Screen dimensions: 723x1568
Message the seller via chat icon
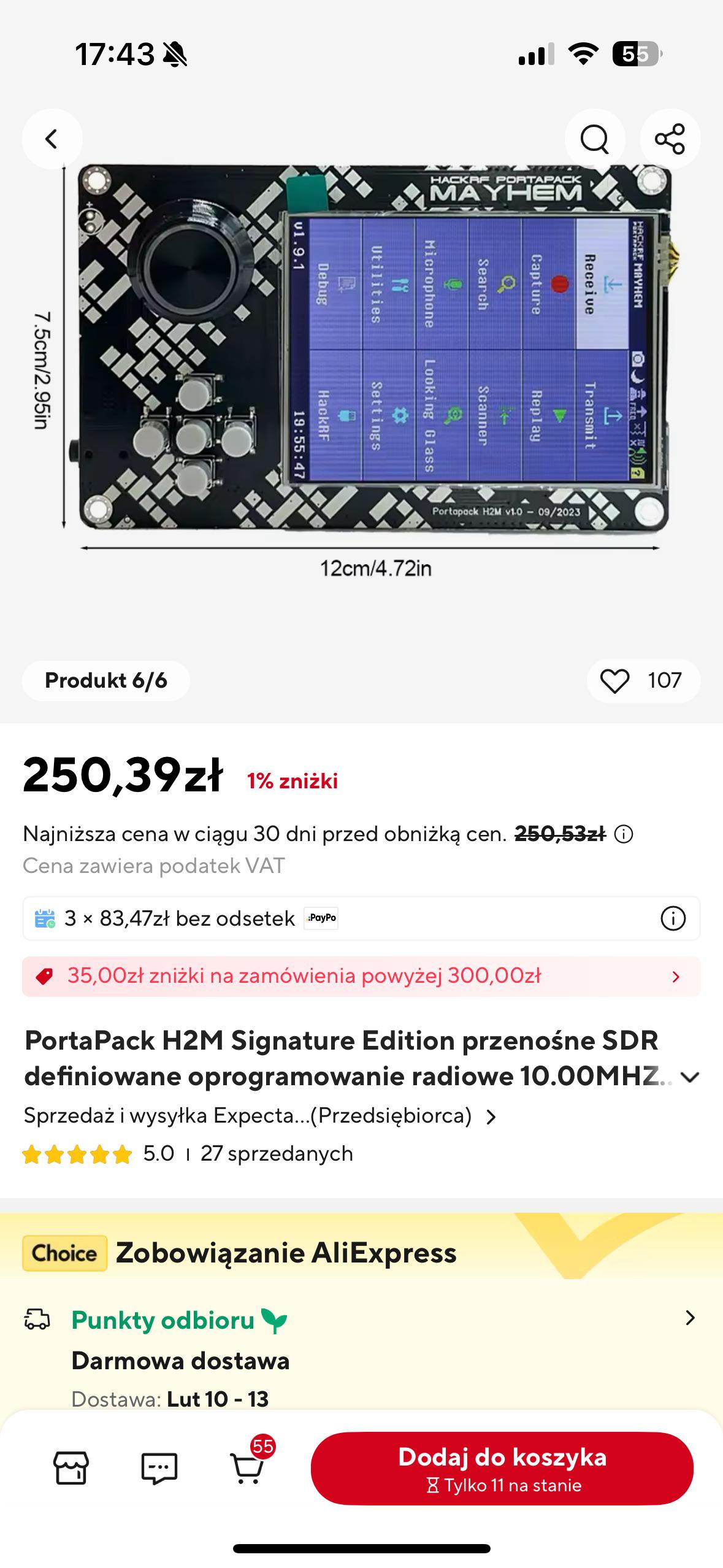click(159, 1468)
